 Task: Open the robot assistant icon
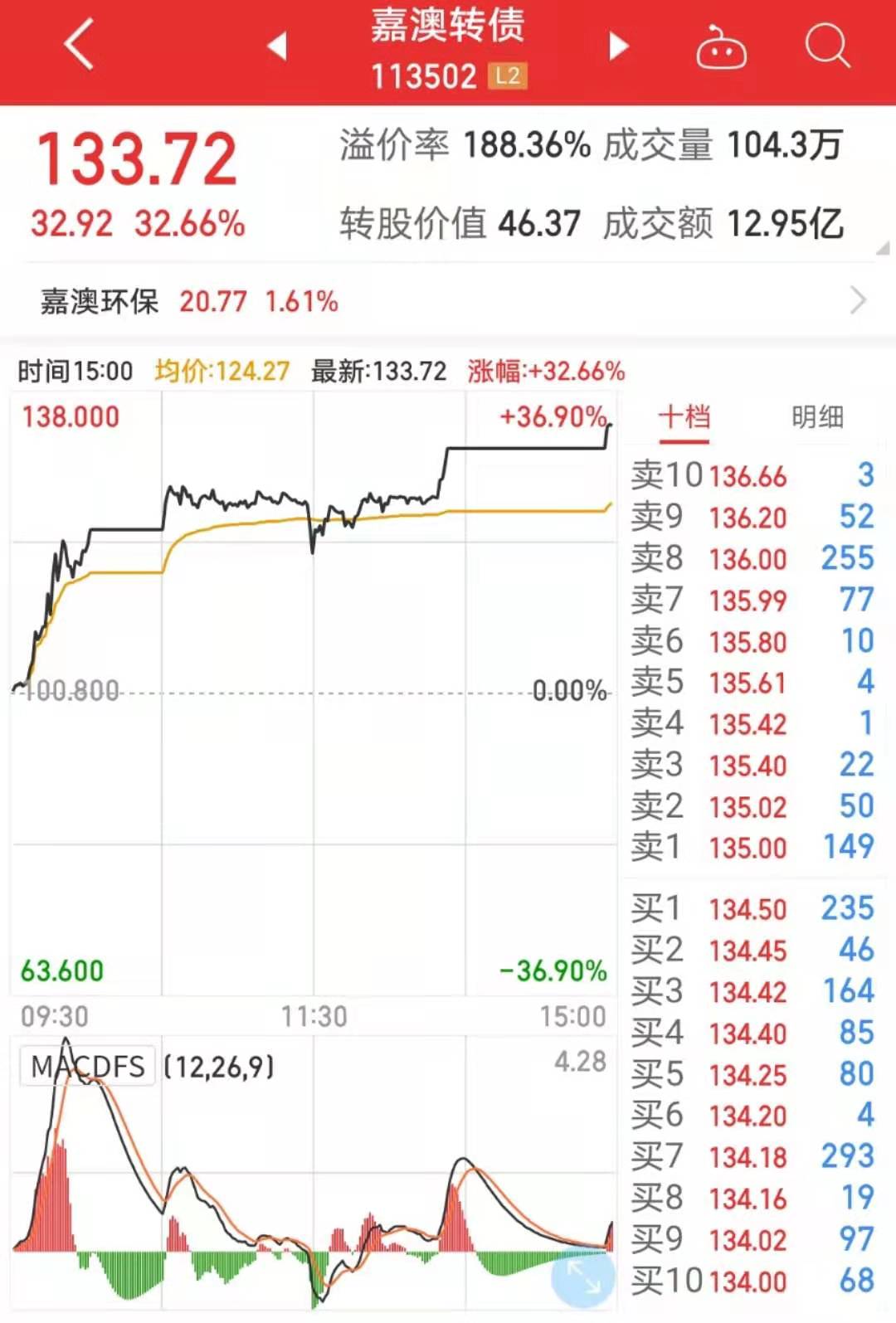[x=720, y=48]
